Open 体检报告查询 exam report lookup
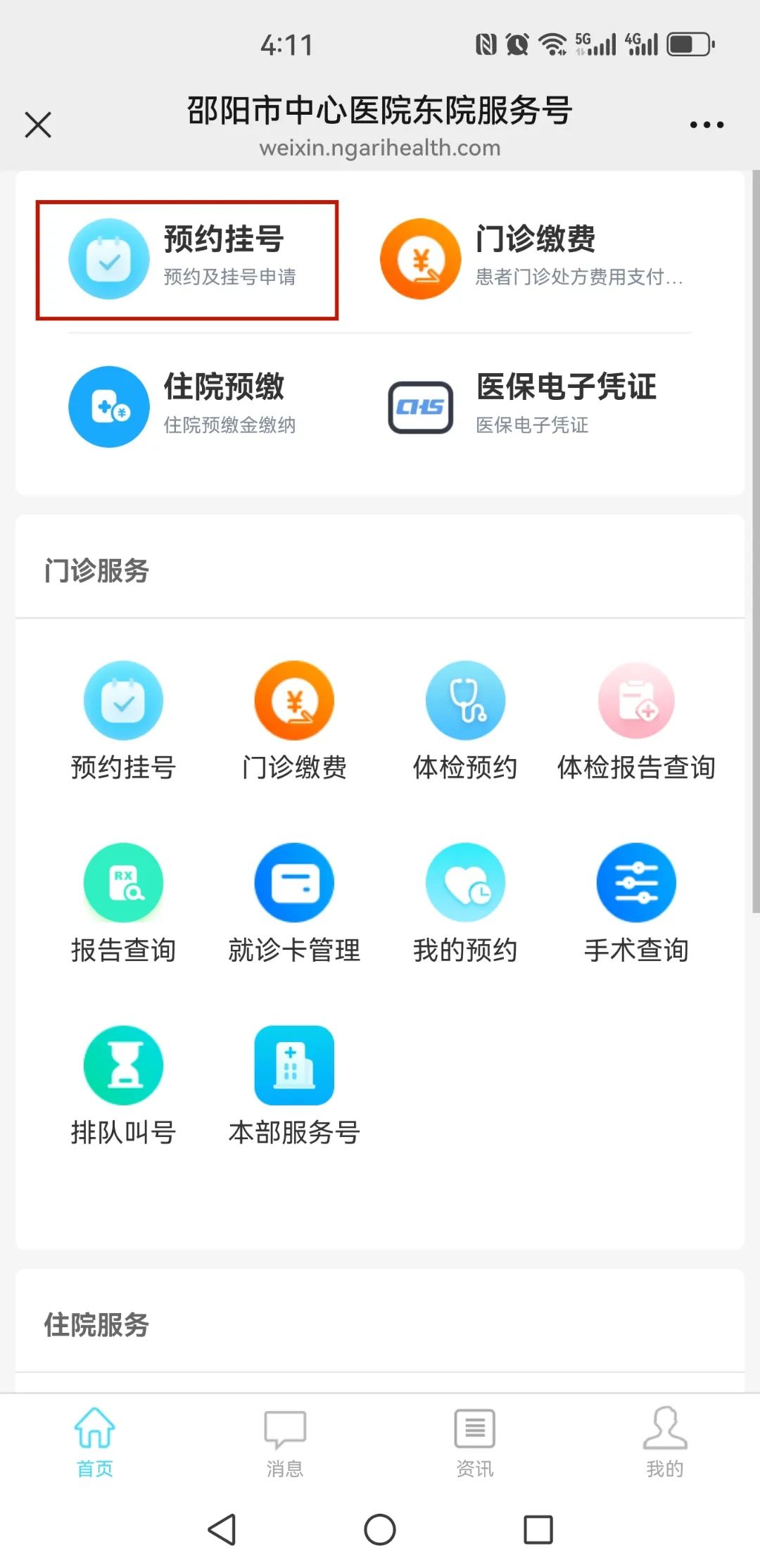The image size is (760, 1568). coord(635,718)
